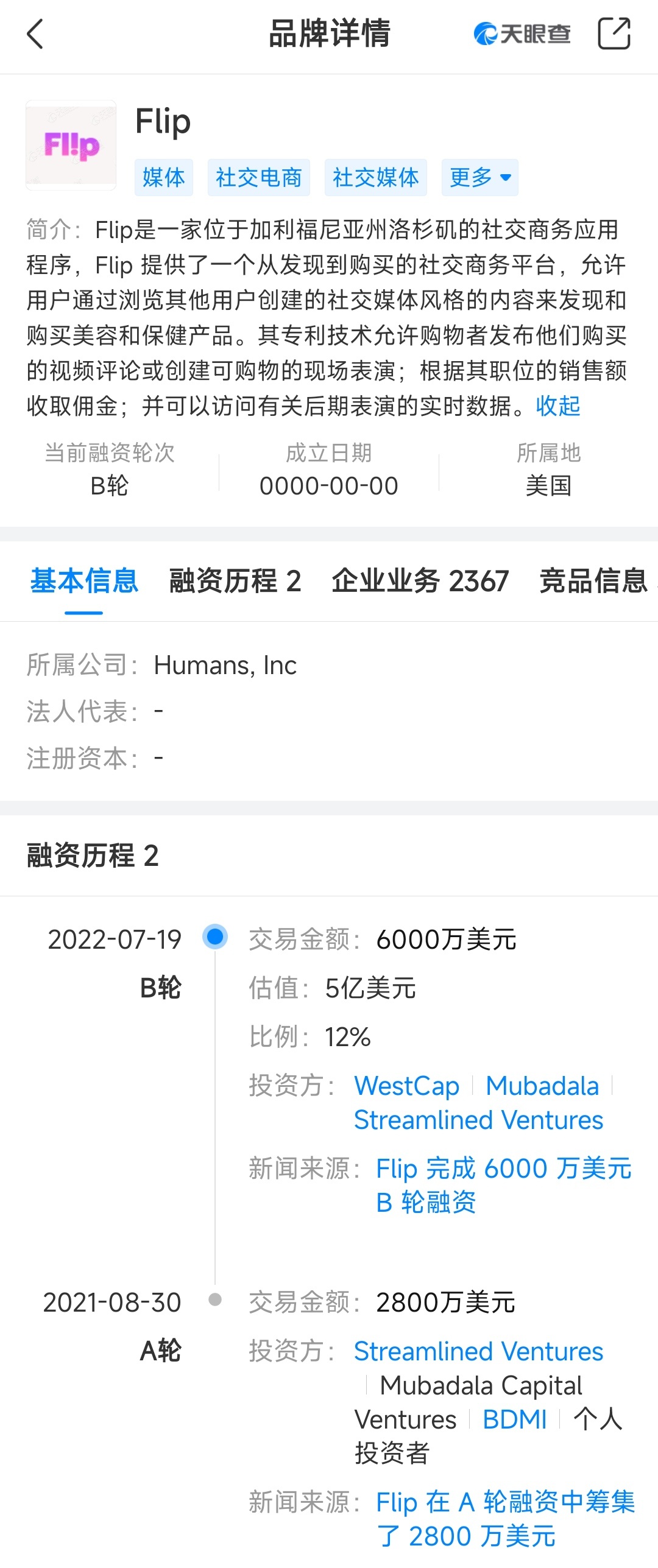
Task: Open the Flip brand logo image
Action: 71,146
